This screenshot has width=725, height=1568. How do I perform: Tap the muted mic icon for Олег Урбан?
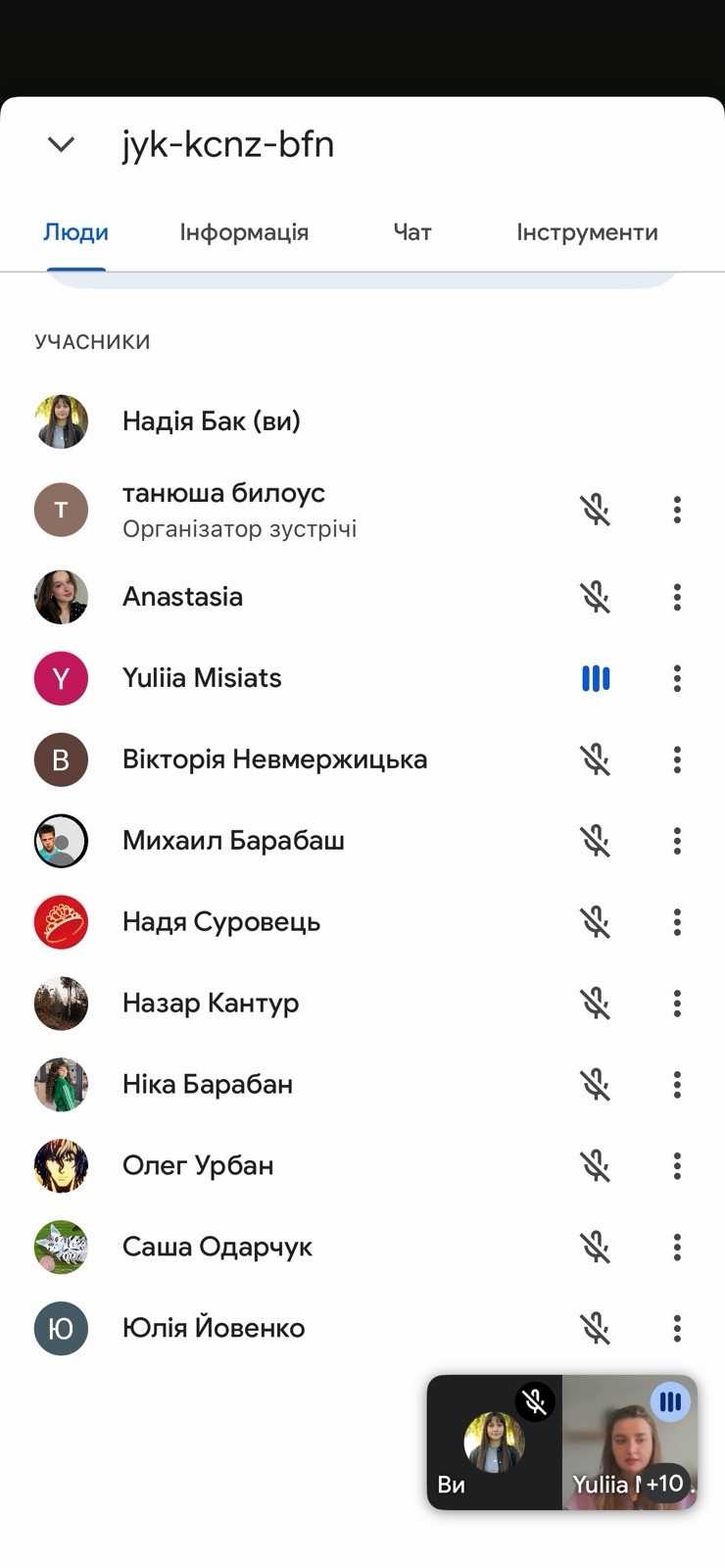[596, 1166]
